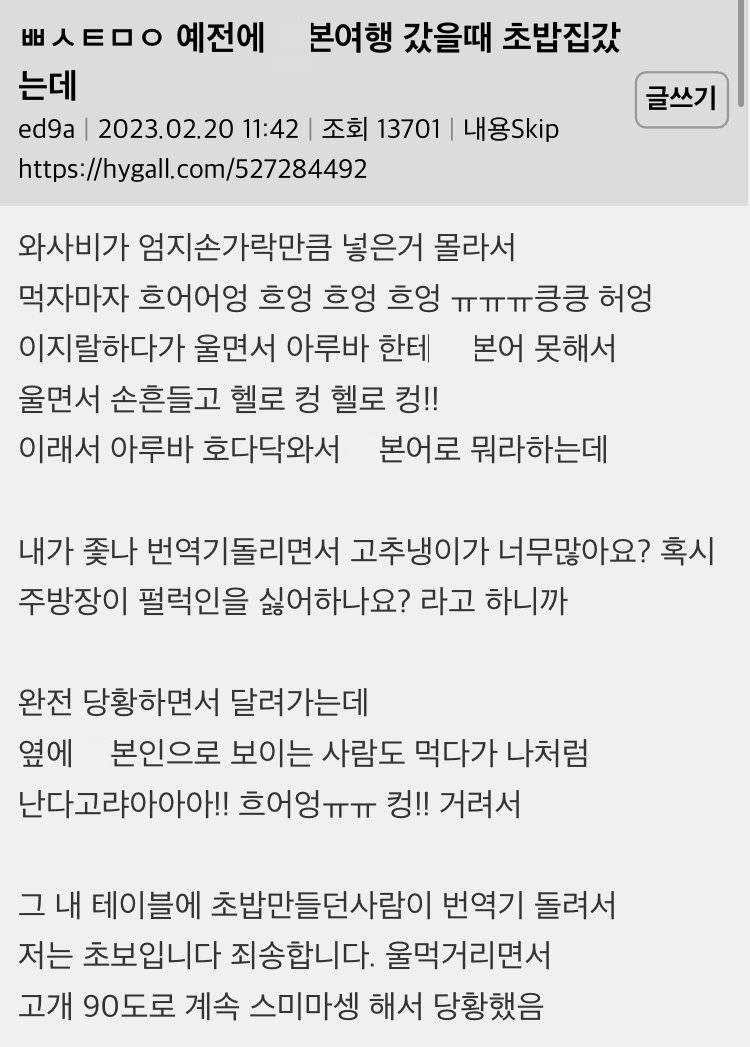Open the hygall.com/527284492 post URL
Image resolution: width=750 pixels, height=1047 pixels.
[192, 169]
